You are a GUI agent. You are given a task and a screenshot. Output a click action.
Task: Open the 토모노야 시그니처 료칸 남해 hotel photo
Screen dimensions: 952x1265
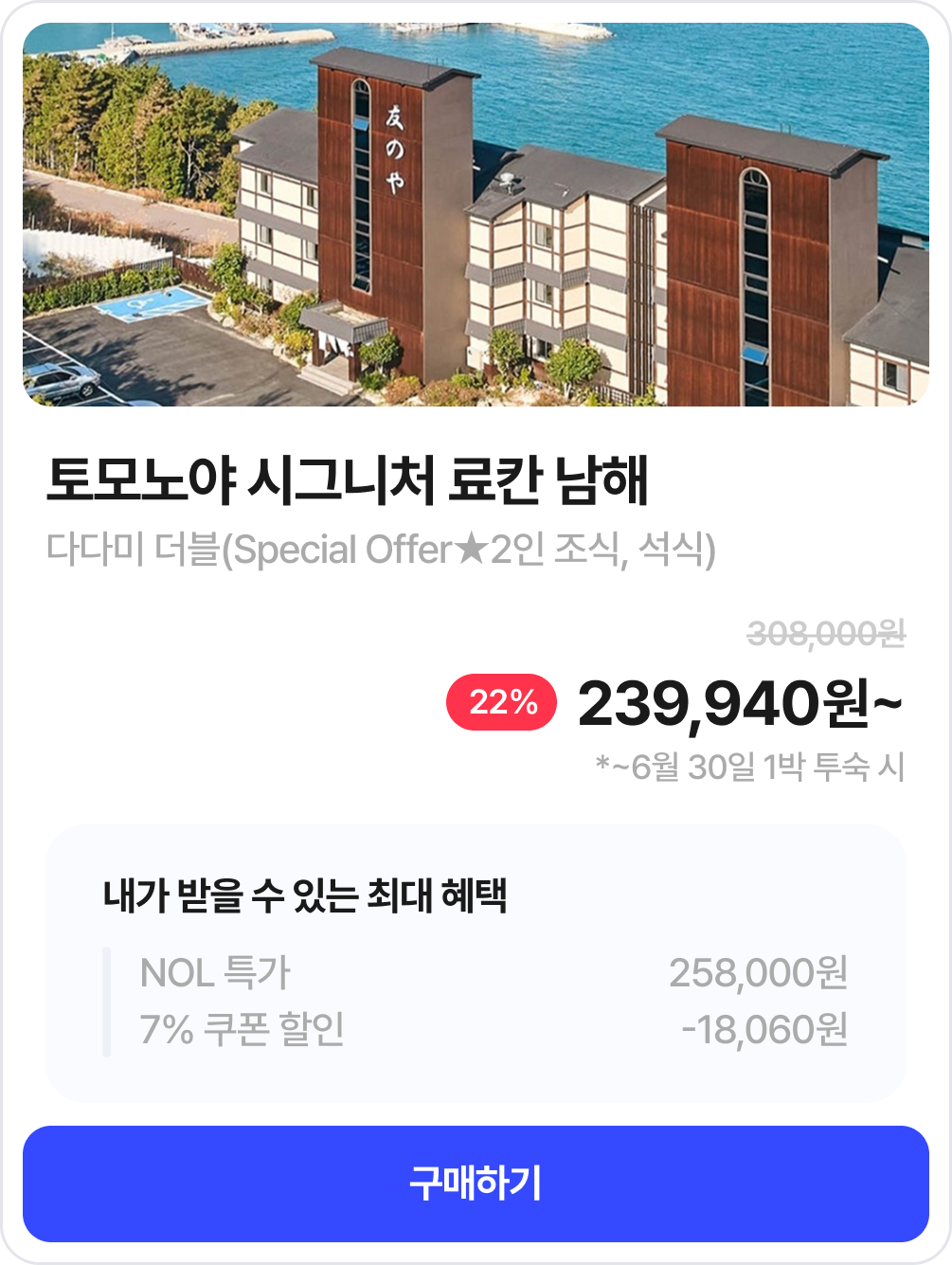[x=476, y=215]
